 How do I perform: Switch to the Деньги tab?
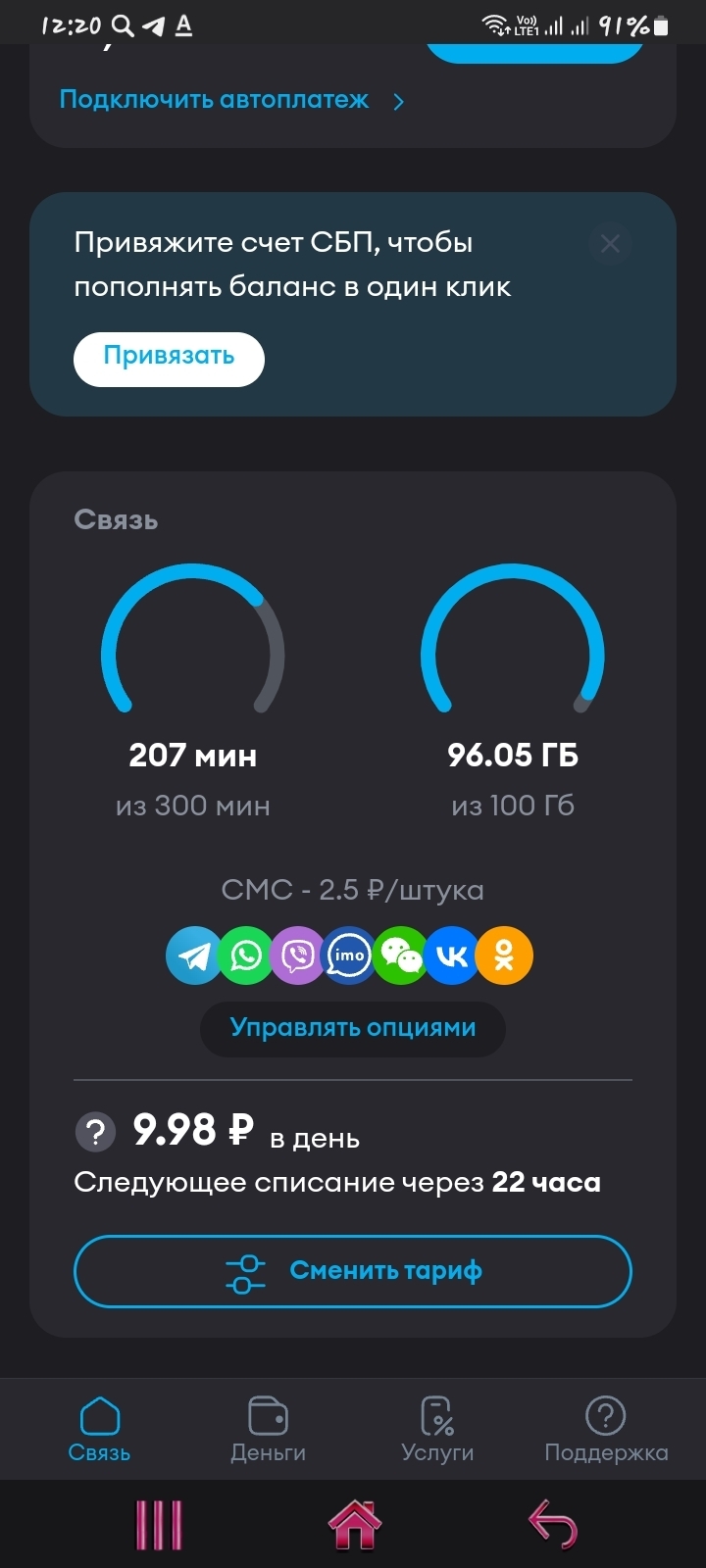coord(268,1430)
